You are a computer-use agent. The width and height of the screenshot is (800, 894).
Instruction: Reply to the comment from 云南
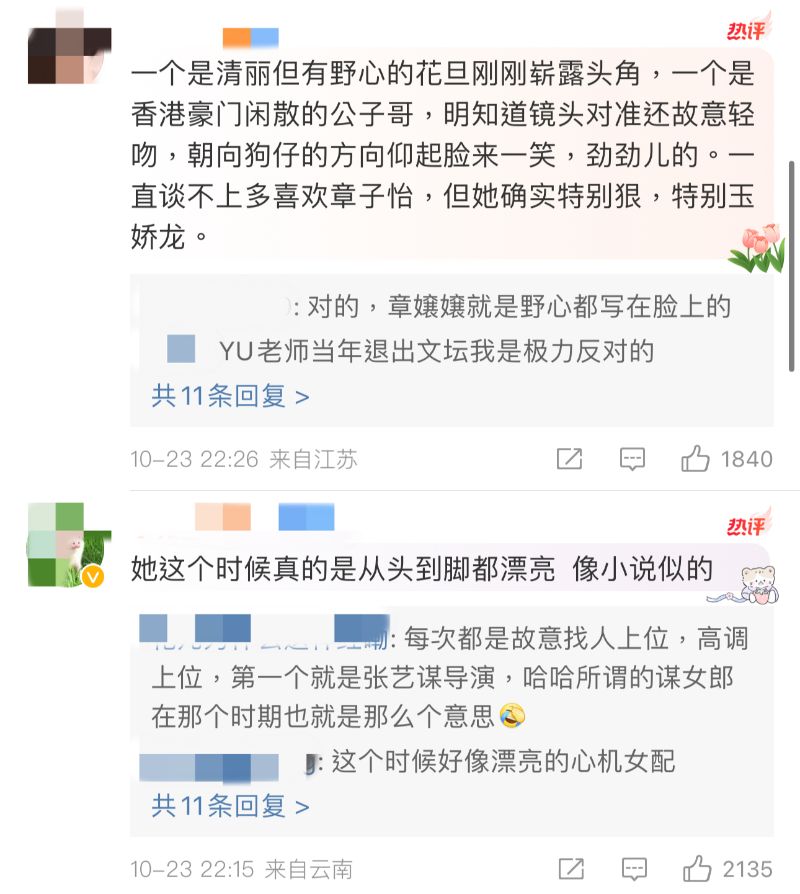pyautogui.click(x=632, y=868)
